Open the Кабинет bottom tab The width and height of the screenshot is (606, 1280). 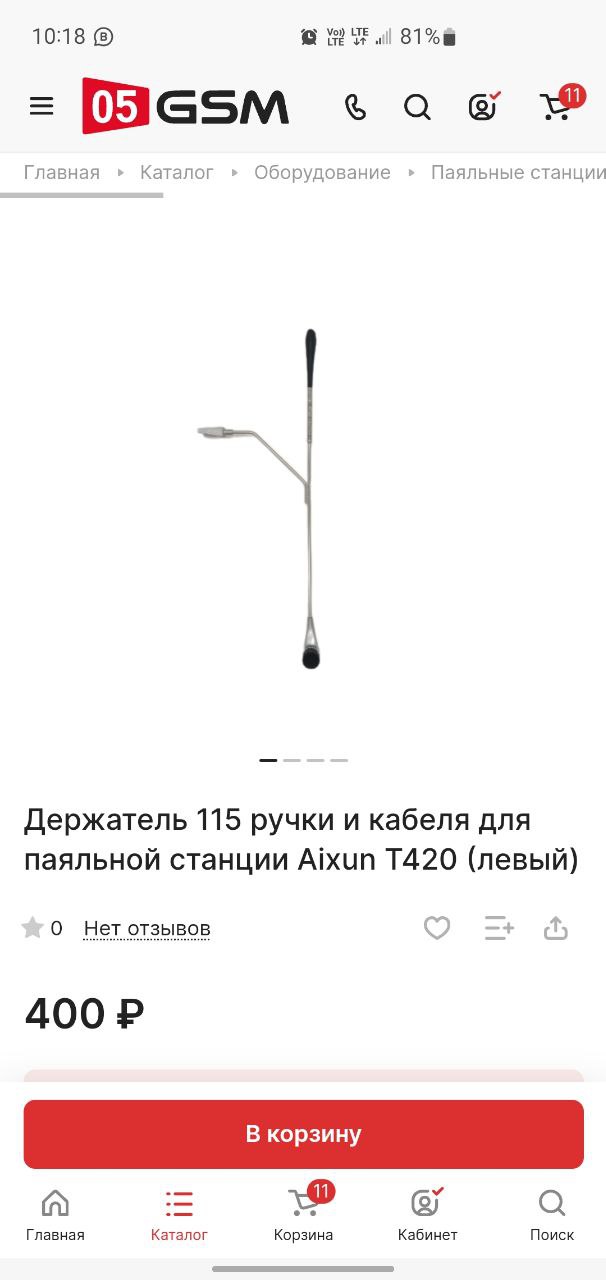coord(428,1216)
